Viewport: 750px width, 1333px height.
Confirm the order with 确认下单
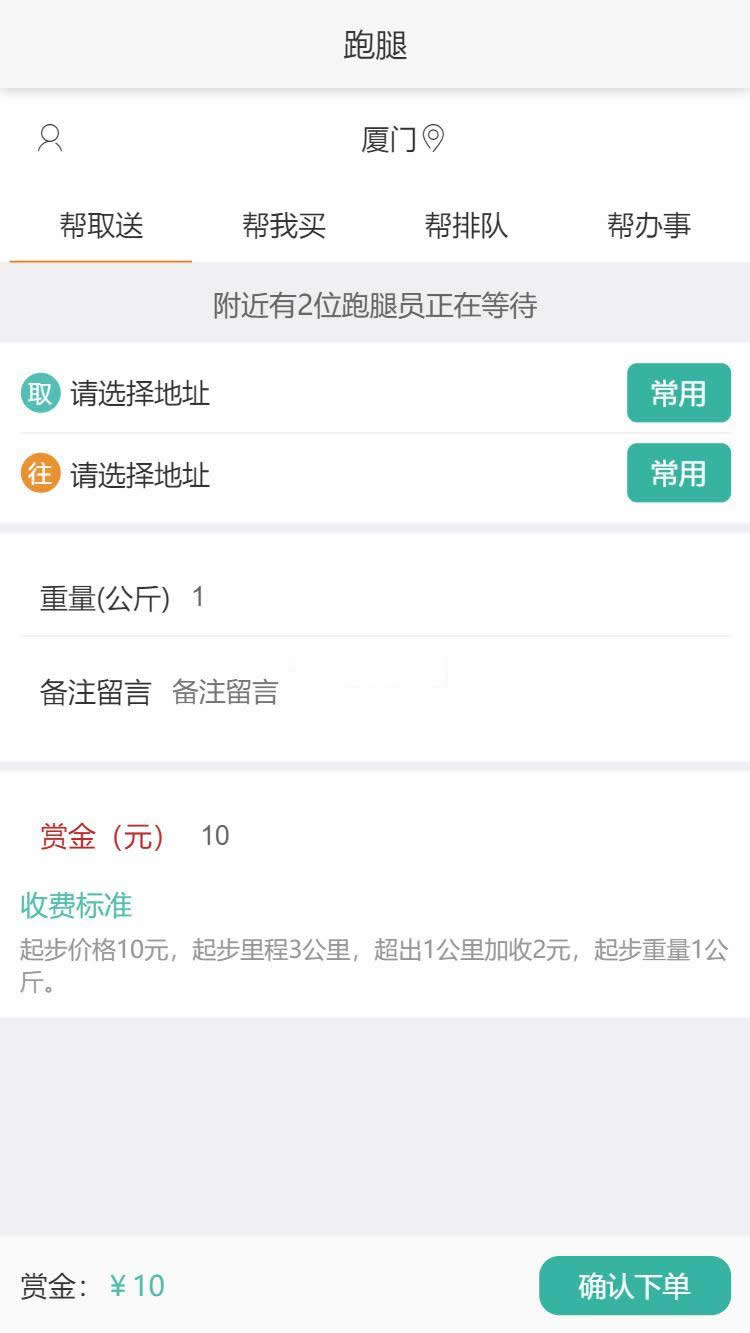(634, 1286)
